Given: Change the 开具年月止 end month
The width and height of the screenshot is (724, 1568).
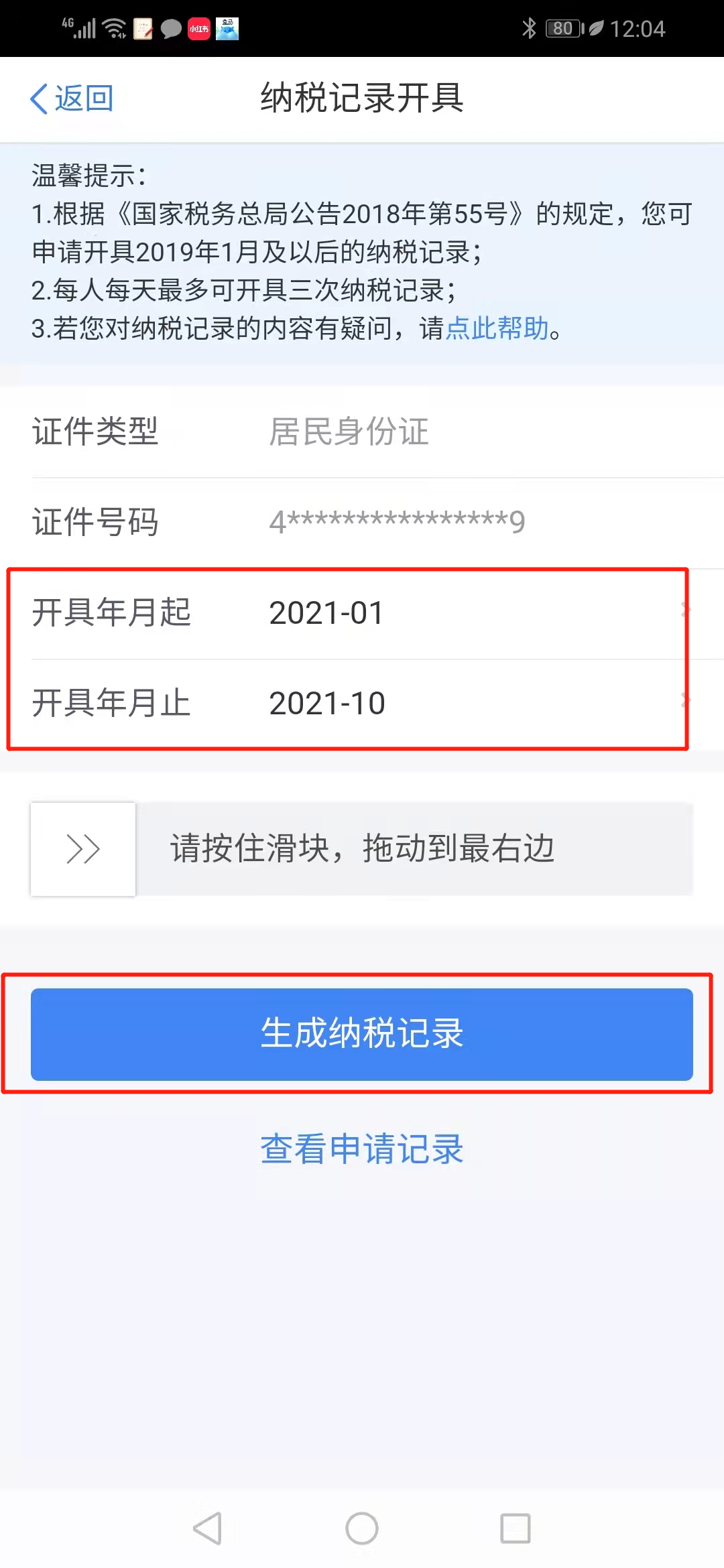Looking at the screenshot, I should [x=362, y=704].
